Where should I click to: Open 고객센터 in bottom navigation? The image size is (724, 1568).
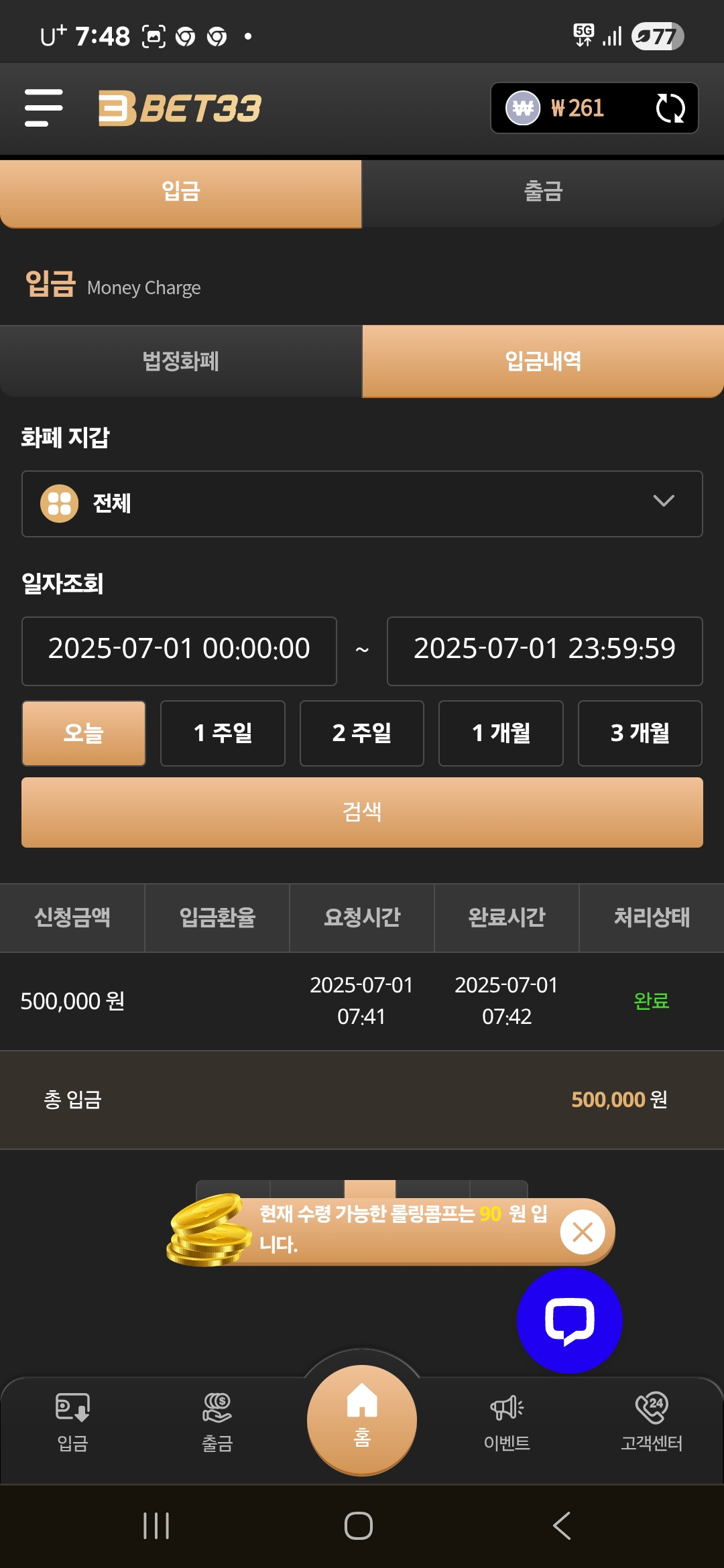pos(651,1422)
